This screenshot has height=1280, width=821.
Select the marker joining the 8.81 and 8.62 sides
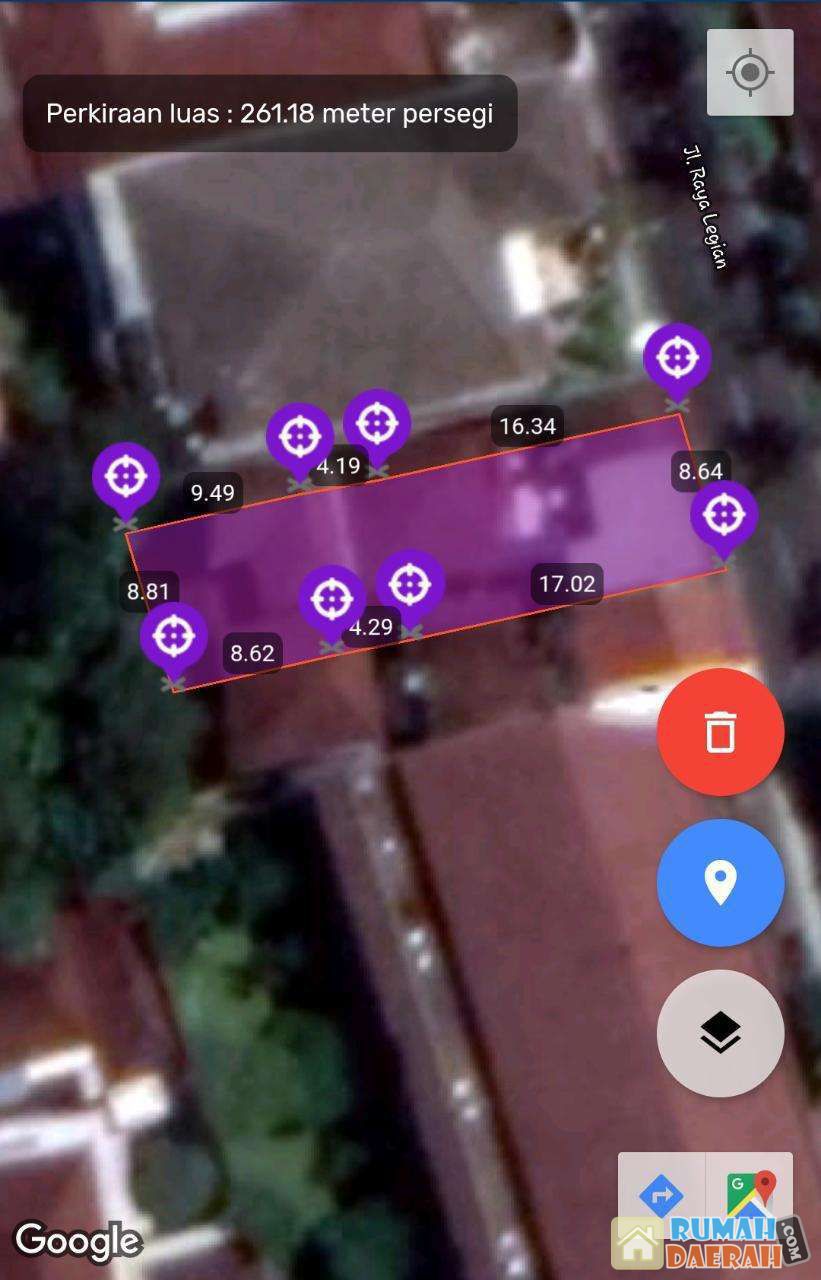coord(173,636)
